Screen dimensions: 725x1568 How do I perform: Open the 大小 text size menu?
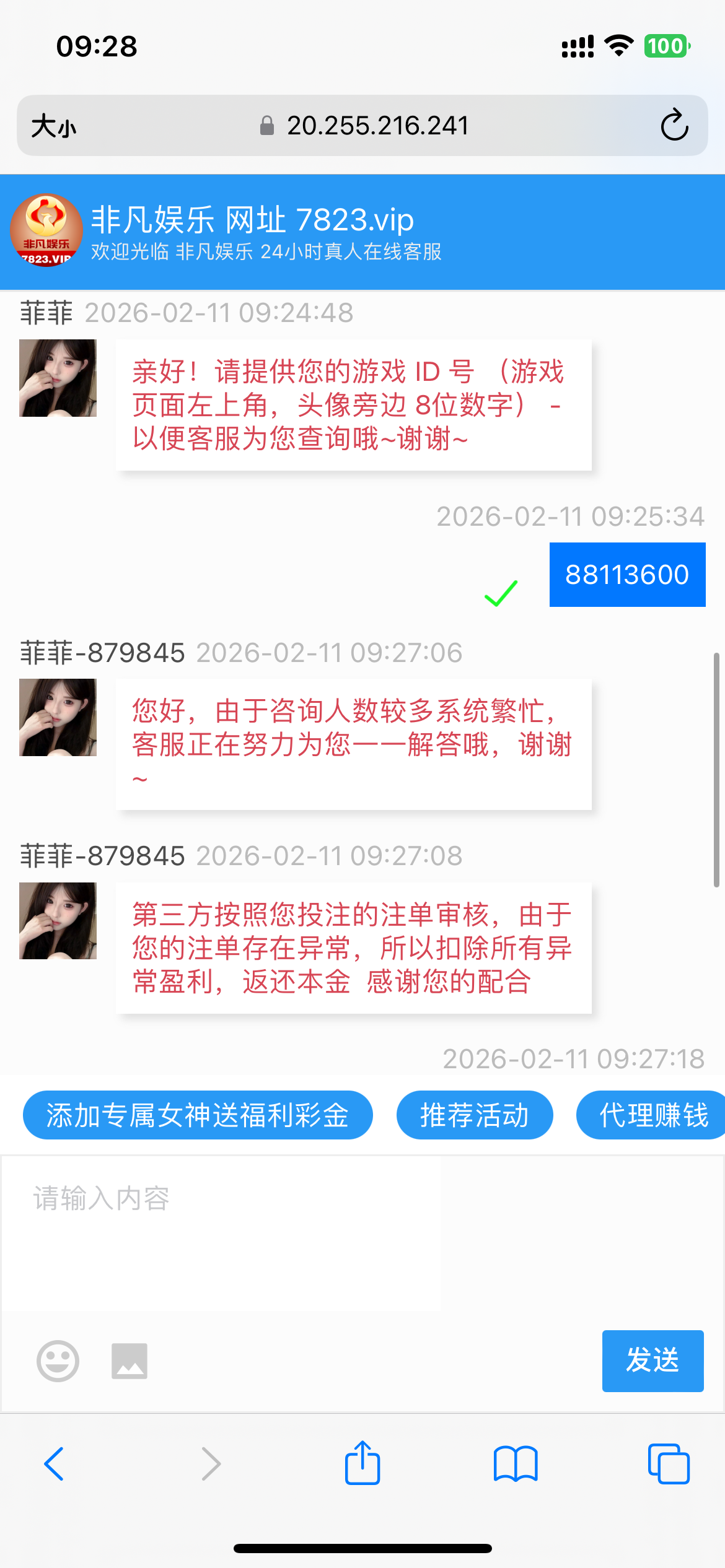54,126
